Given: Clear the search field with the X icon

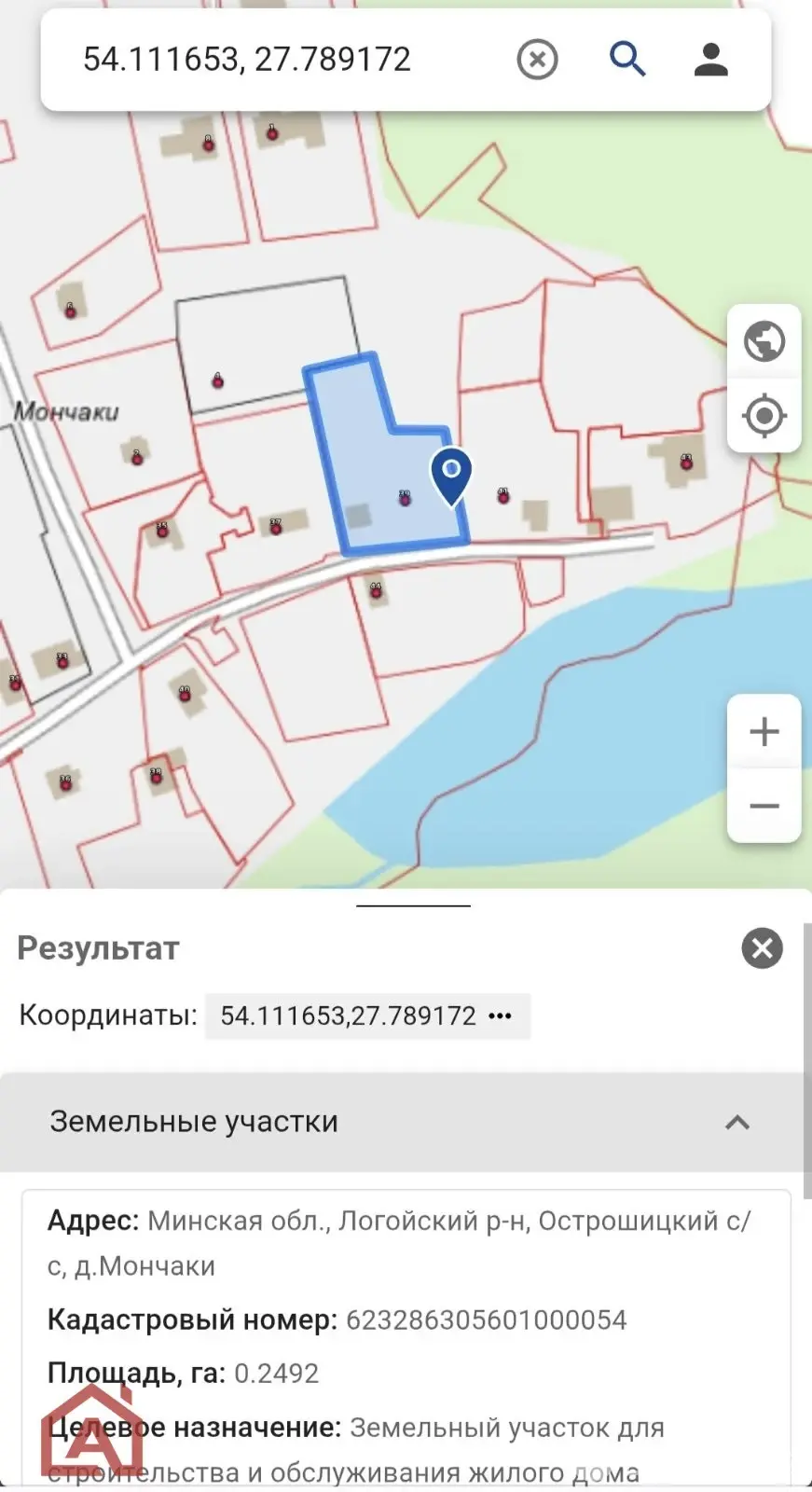Looking at the screenshot, I should tap(537, 59).
